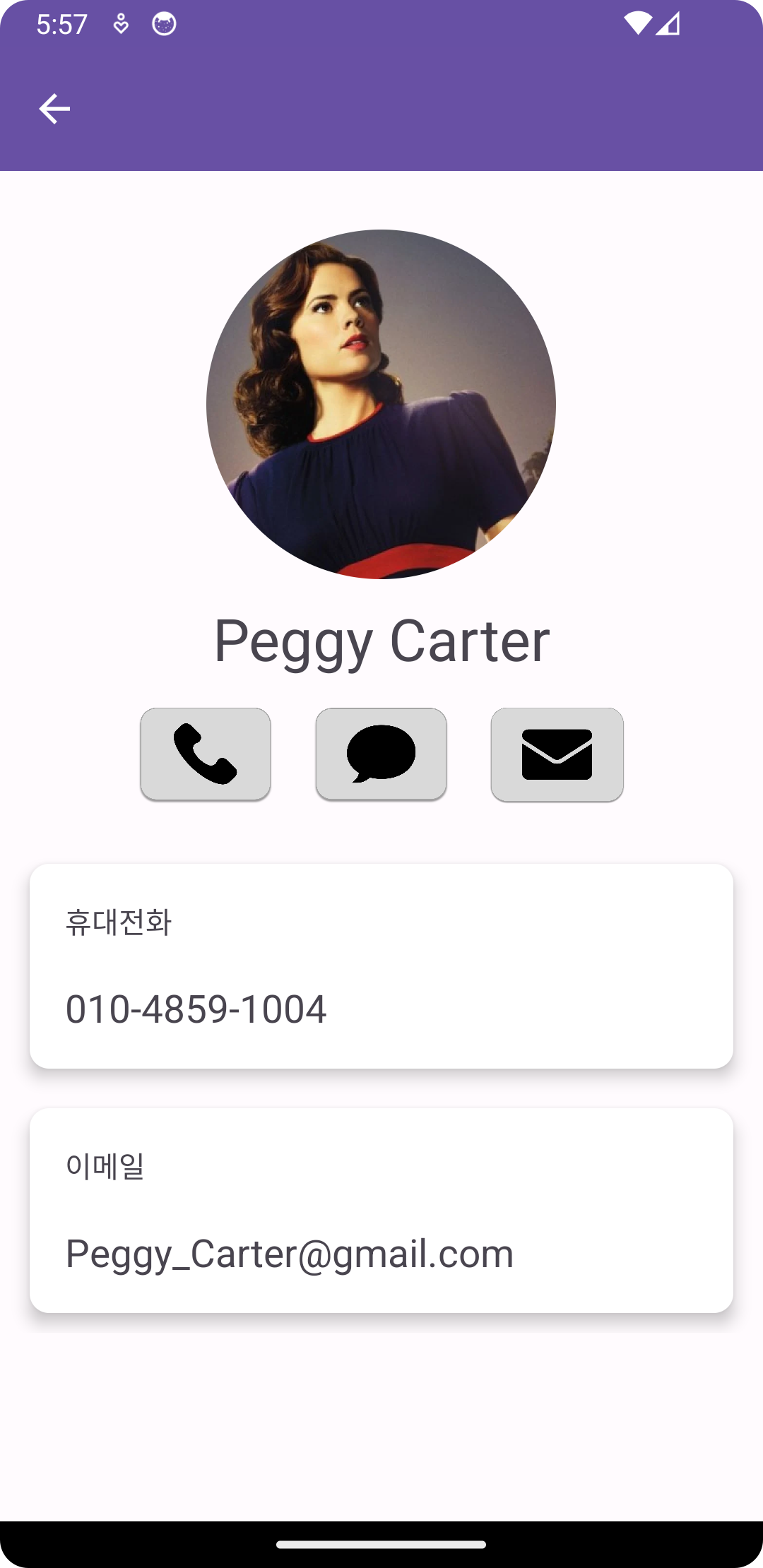Screen dimensions: 763x1568
Task: Compose an email via the envelope button
Action: [557, 754]
